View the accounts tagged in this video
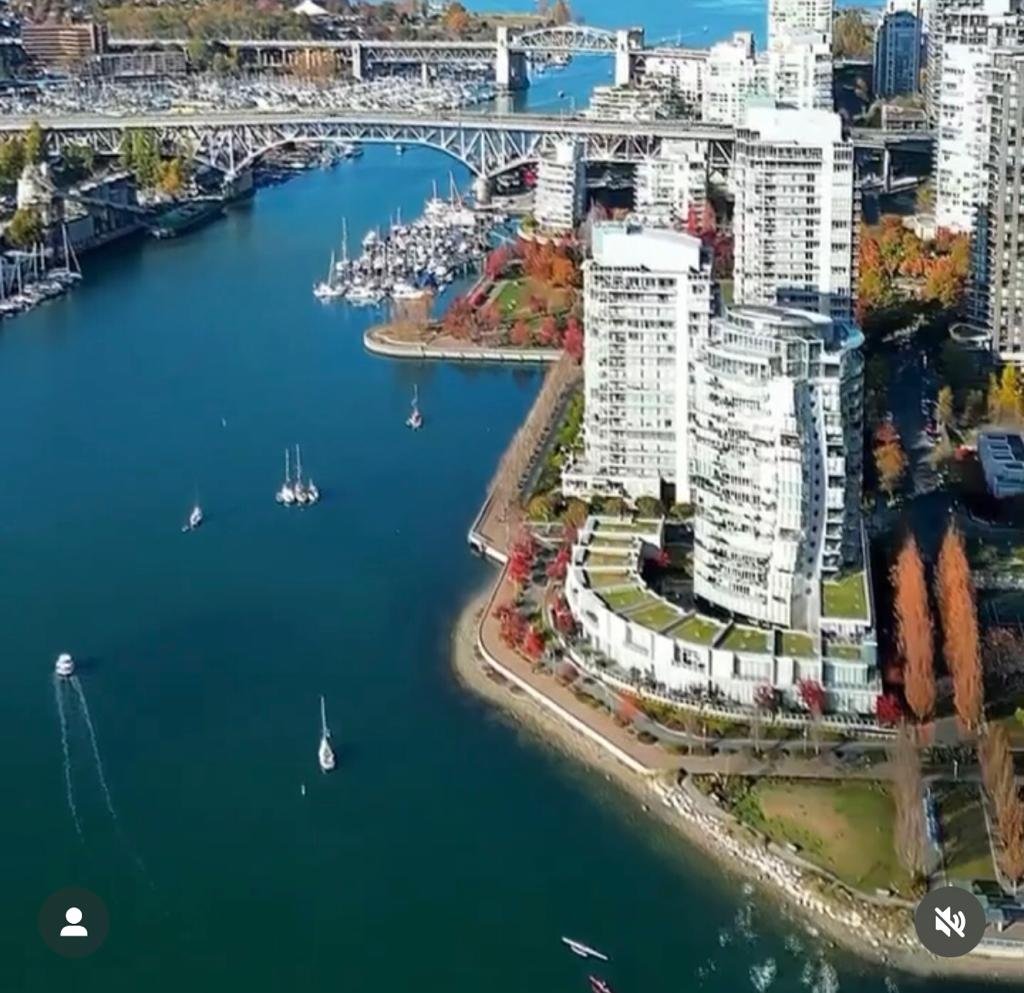This screenshot has height=993, width=1024. point(74,922)
